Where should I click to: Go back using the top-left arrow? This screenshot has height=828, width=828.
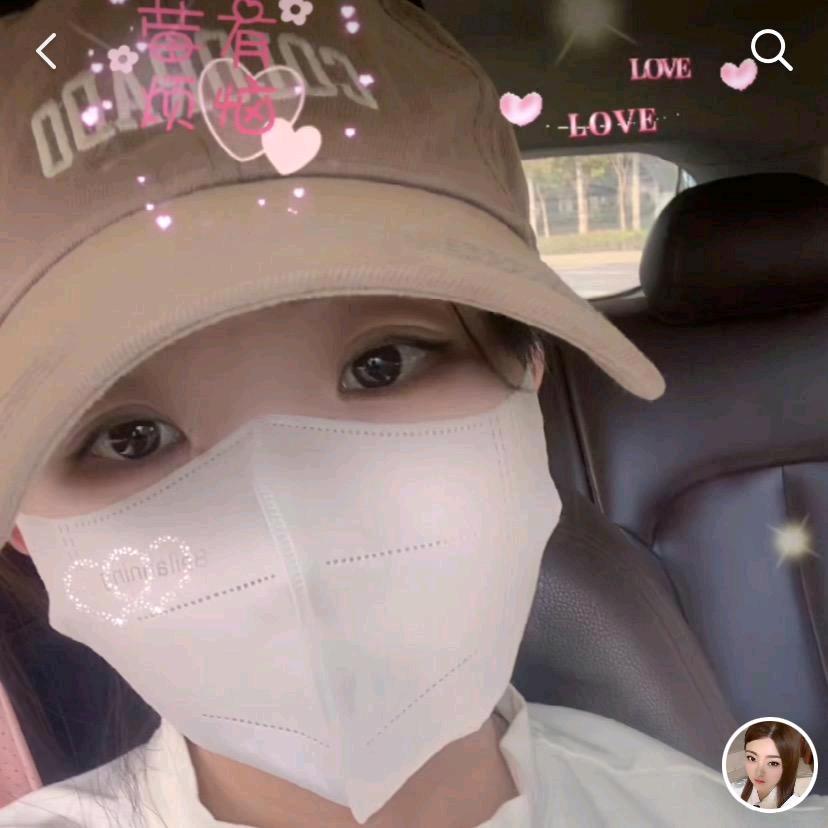pyautogui.click(x=46, y=50)
